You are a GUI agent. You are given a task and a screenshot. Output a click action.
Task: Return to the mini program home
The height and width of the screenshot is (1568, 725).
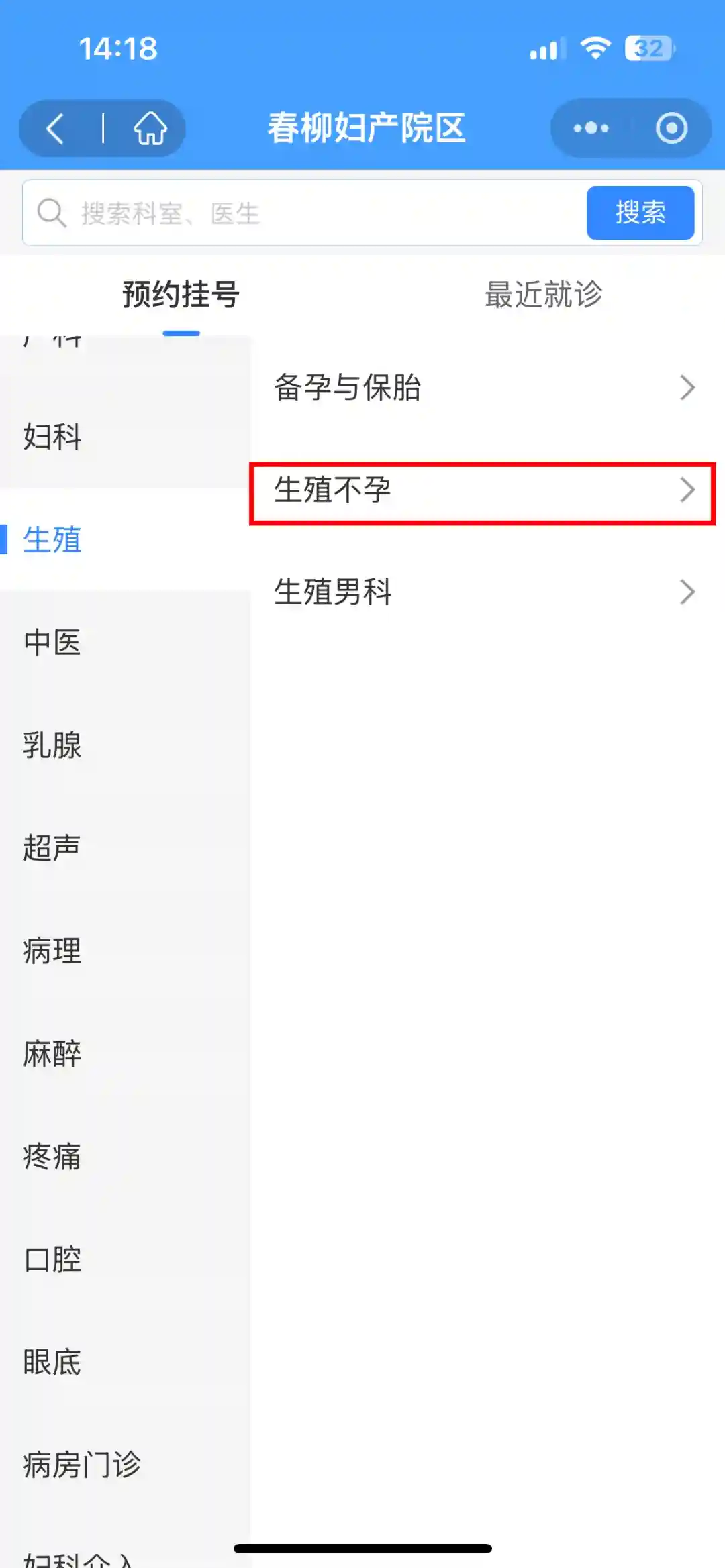pos(150,128)
